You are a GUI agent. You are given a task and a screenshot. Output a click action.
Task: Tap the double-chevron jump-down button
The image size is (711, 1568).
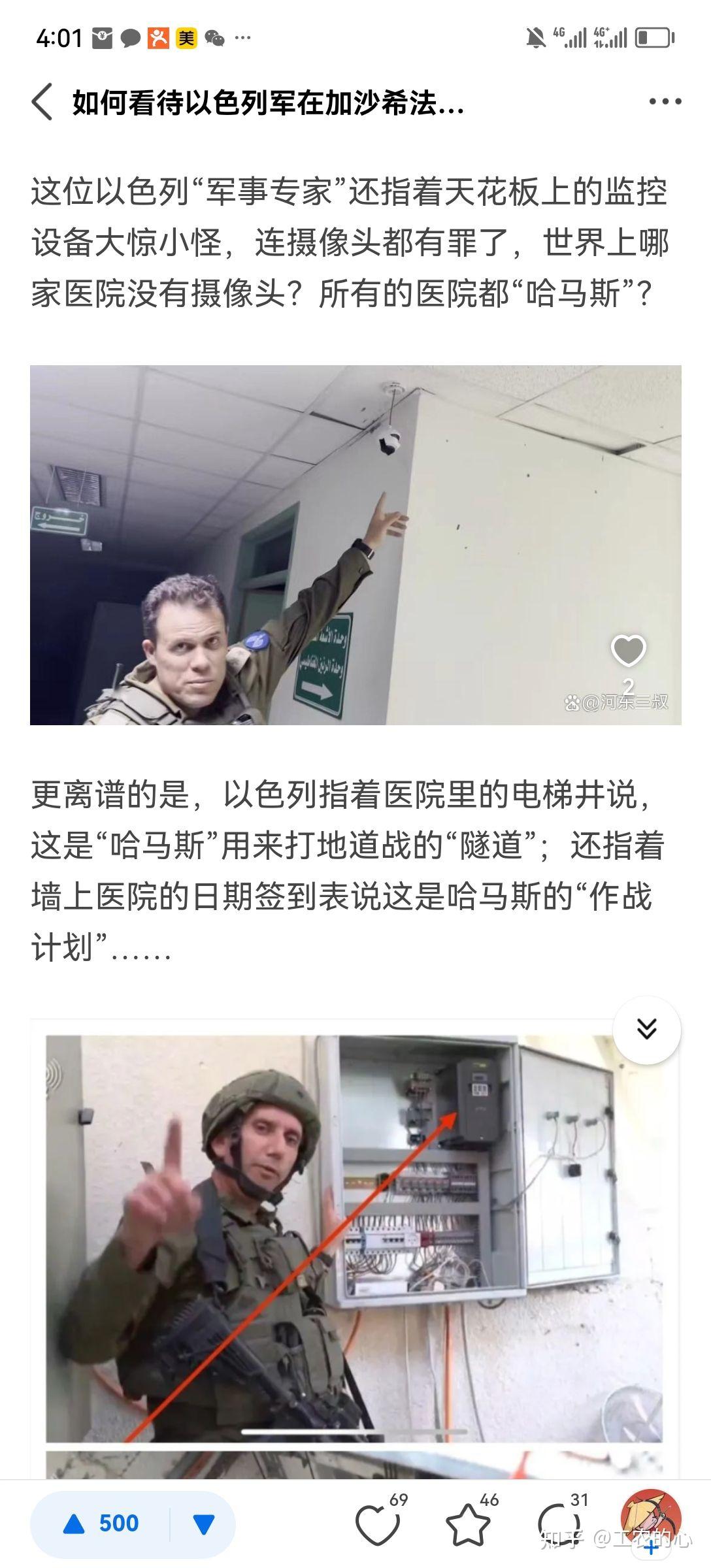pos(646,1030)
